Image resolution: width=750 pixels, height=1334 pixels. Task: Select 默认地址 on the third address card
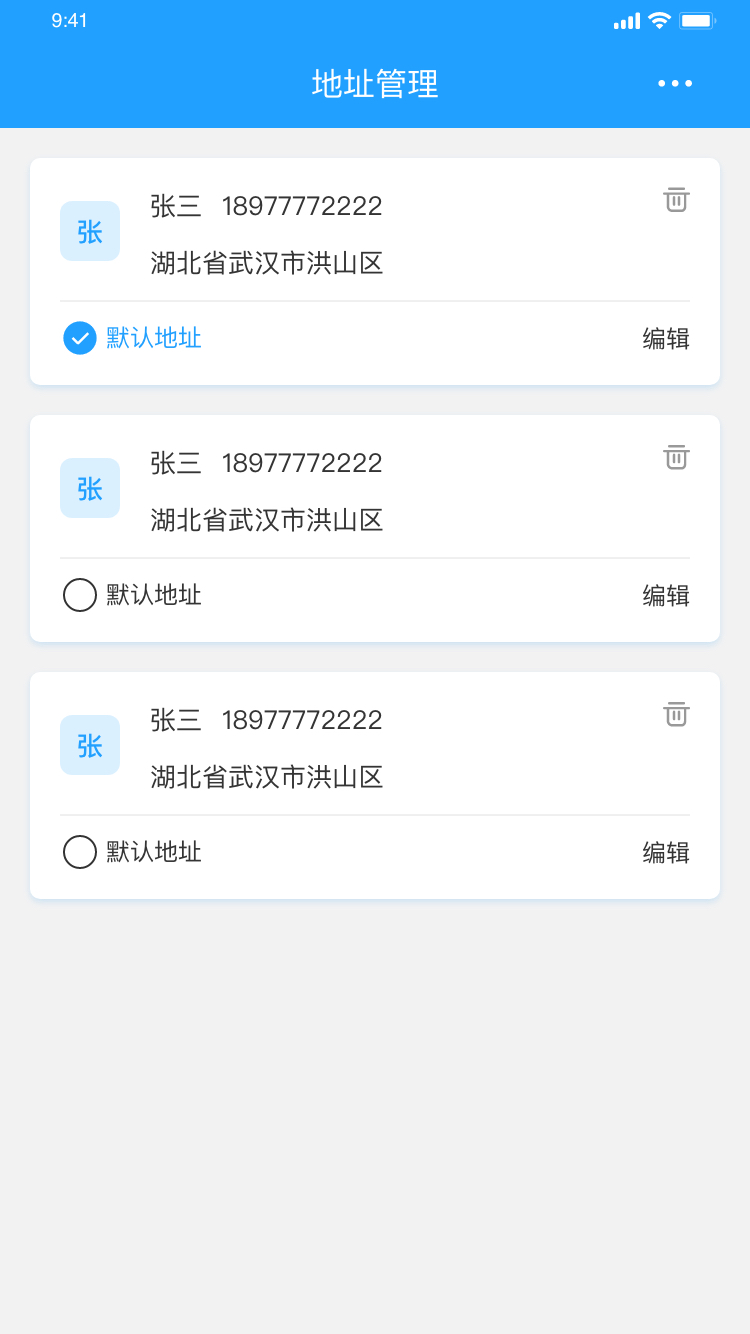click(80, 852)
